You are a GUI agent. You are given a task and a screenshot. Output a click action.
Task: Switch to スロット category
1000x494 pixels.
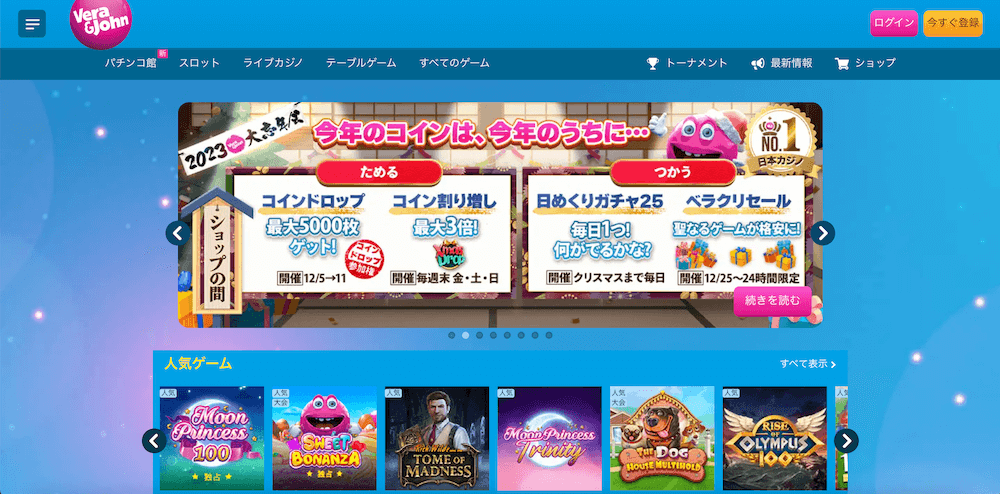pyautogui.click(x=199, y=63)
